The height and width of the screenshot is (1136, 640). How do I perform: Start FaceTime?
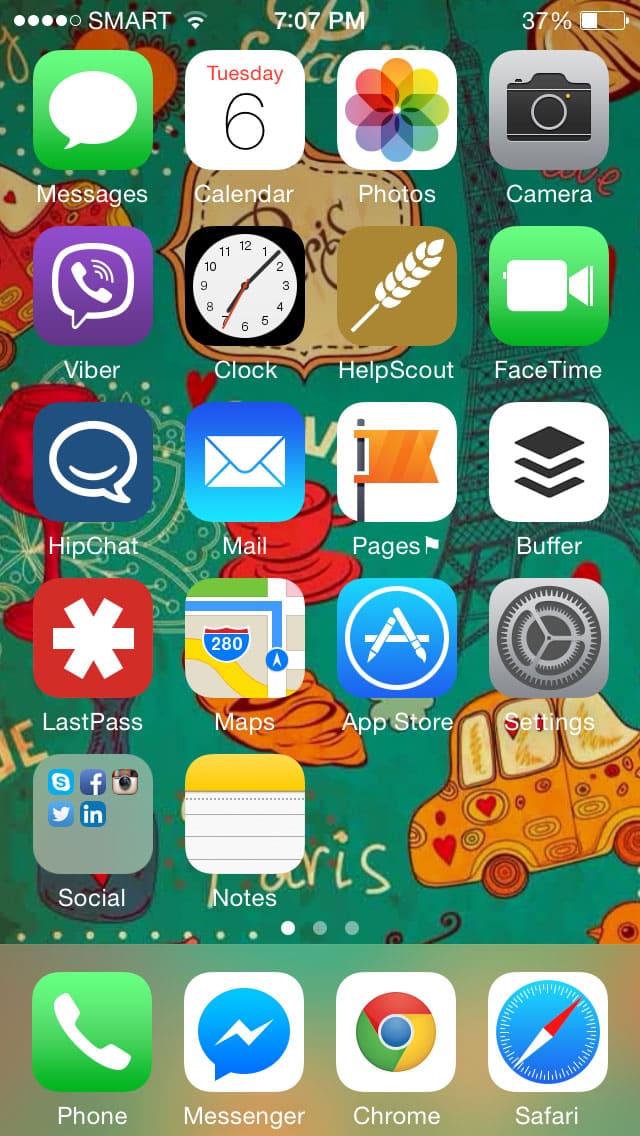click(549, 286)
